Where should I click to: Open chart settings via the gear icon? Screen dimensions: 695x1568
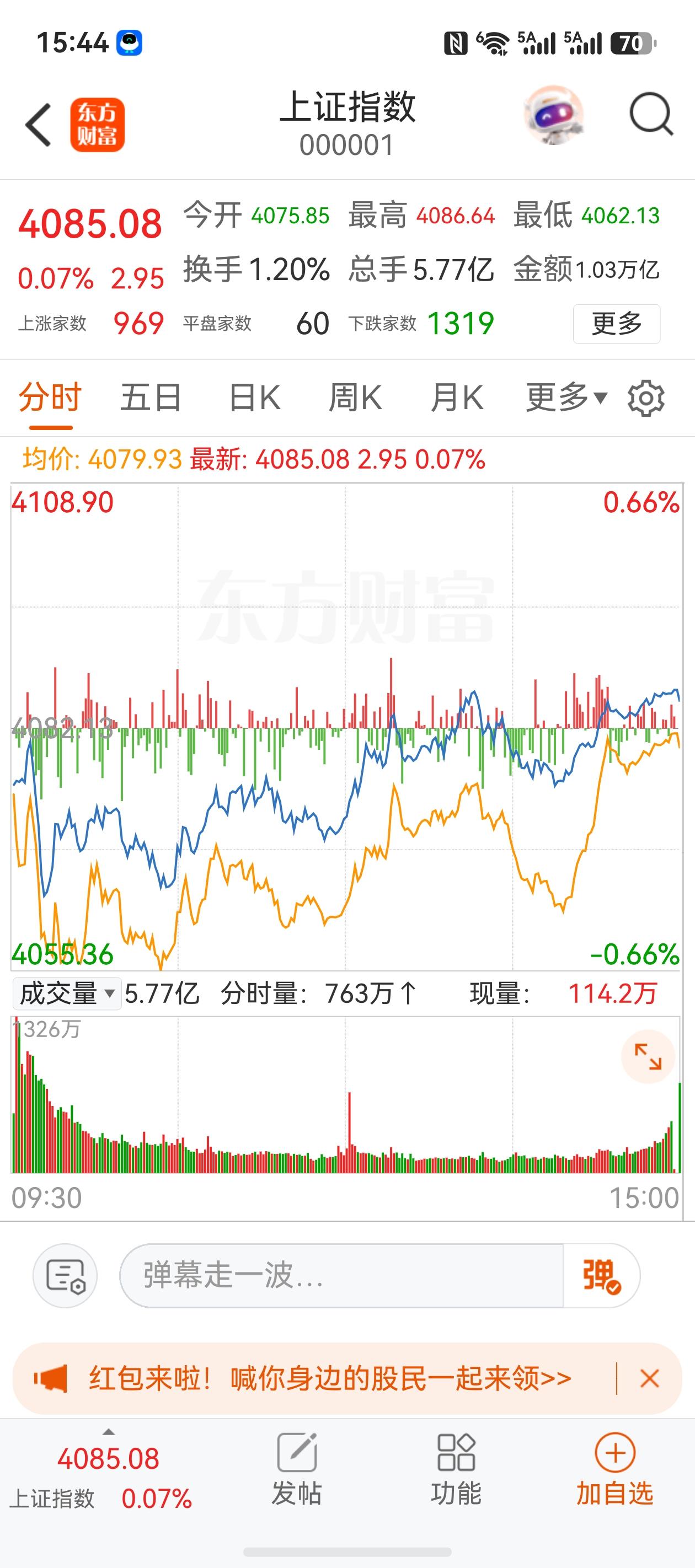[x=647, y=397]
